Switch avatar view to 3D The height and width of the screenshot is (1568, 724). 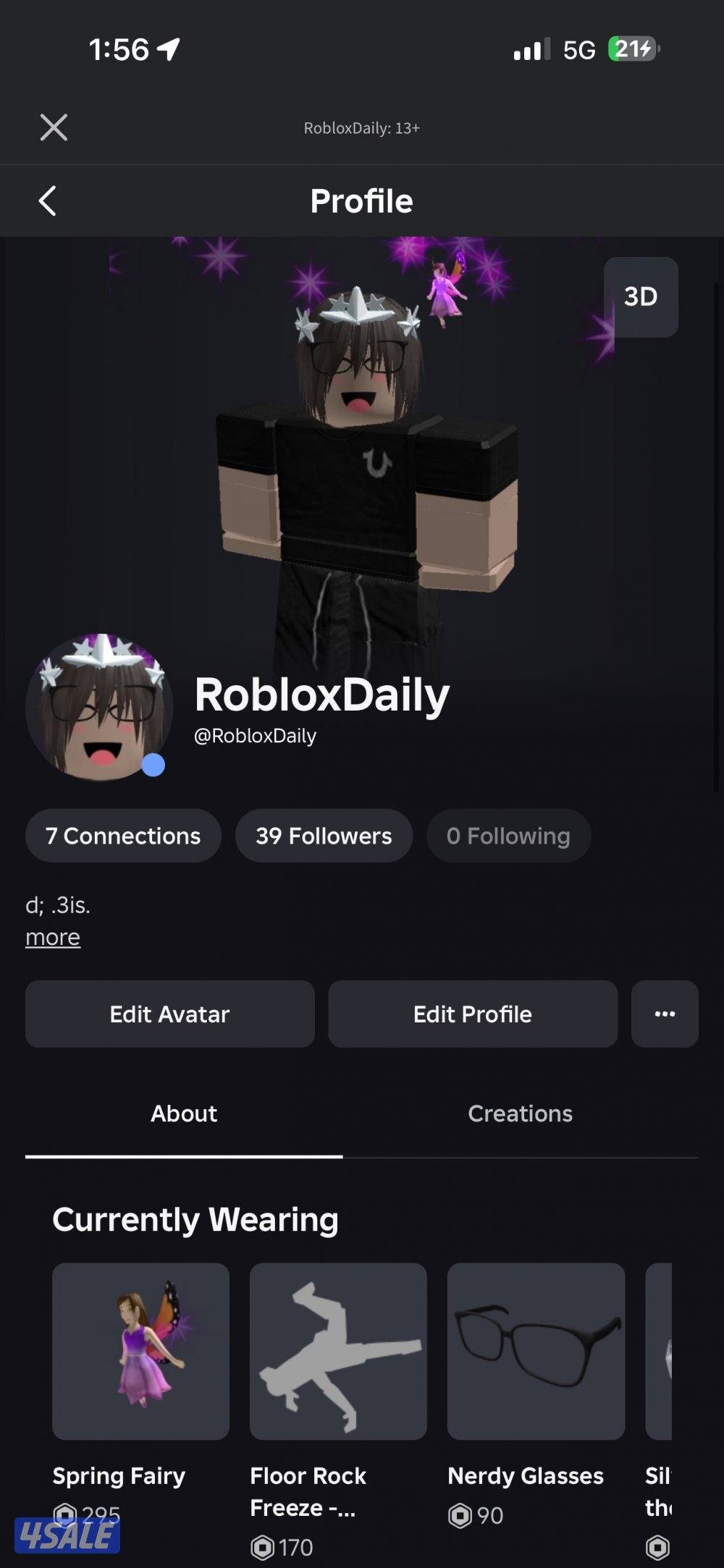coord(641,297)
